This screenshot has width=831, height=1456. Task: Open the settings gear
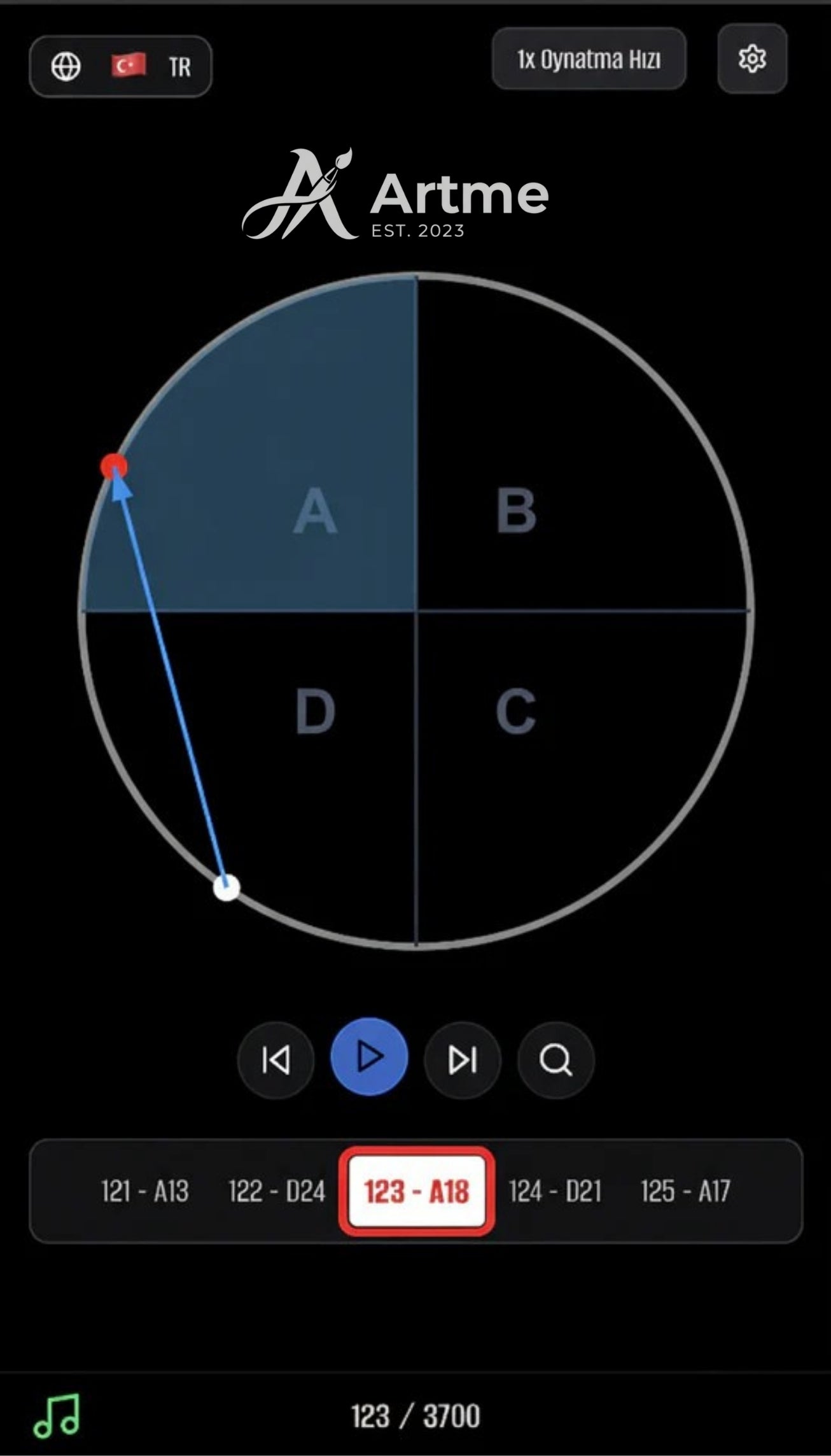click(752, 59)
